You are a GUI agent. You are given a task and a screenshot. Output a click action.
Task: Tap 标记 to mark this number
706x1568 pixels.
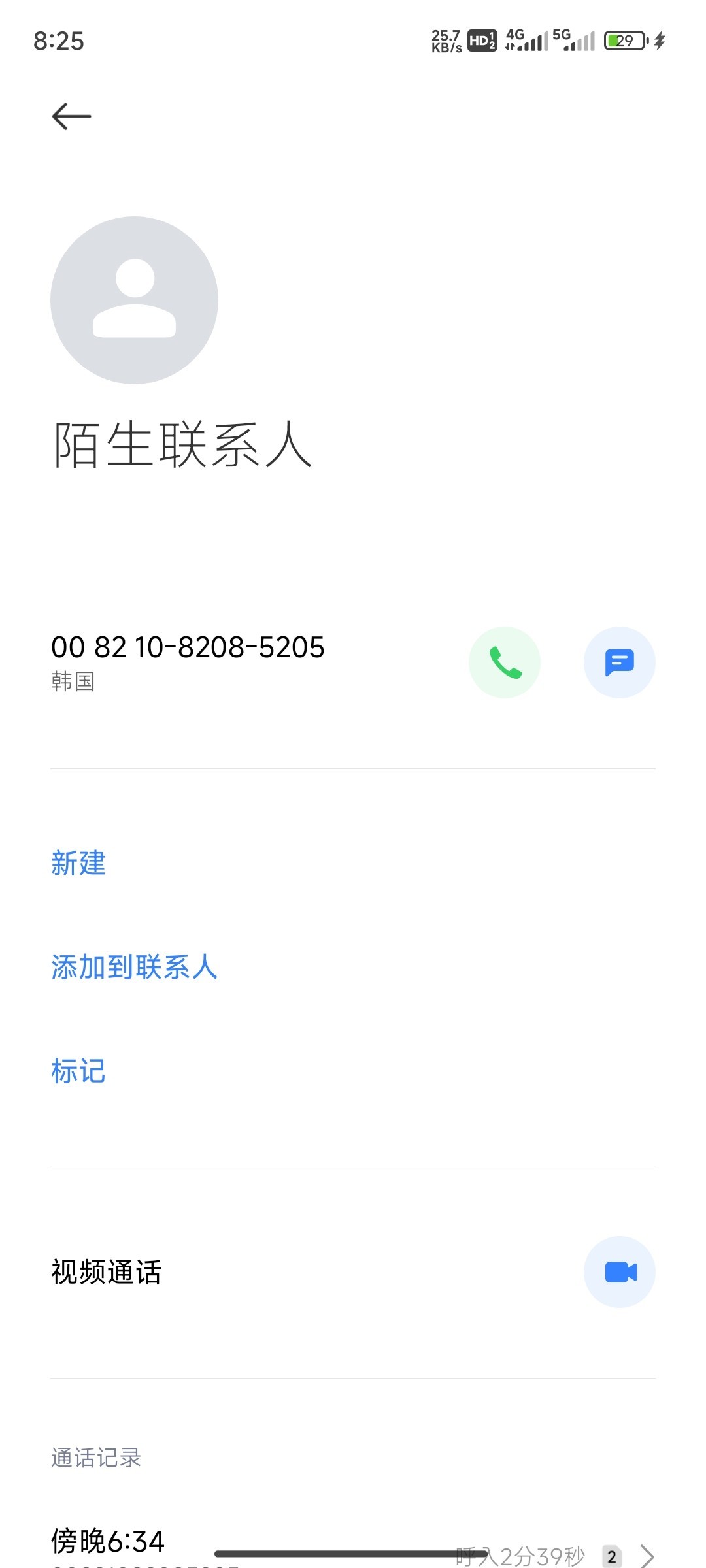tap(78, 1071)
